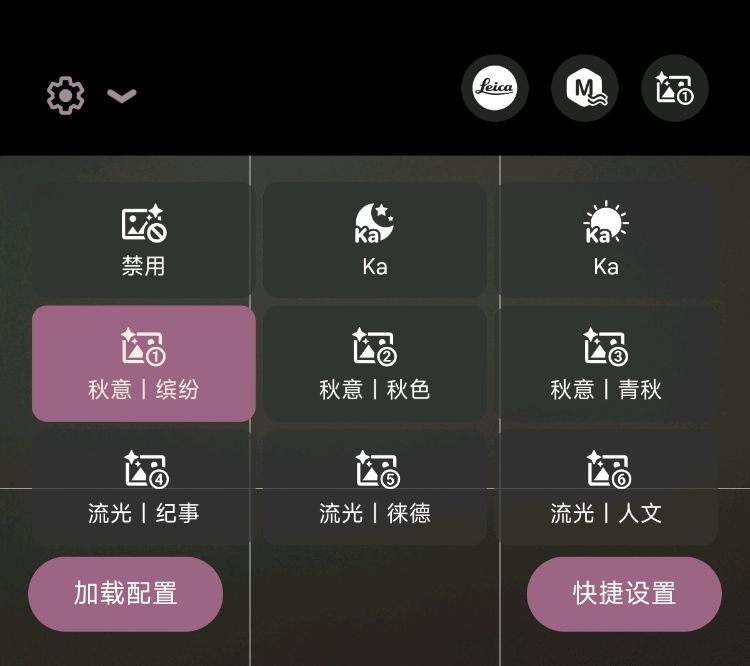
Task: Tap the Leica logo button
Action: pos(495,89)
